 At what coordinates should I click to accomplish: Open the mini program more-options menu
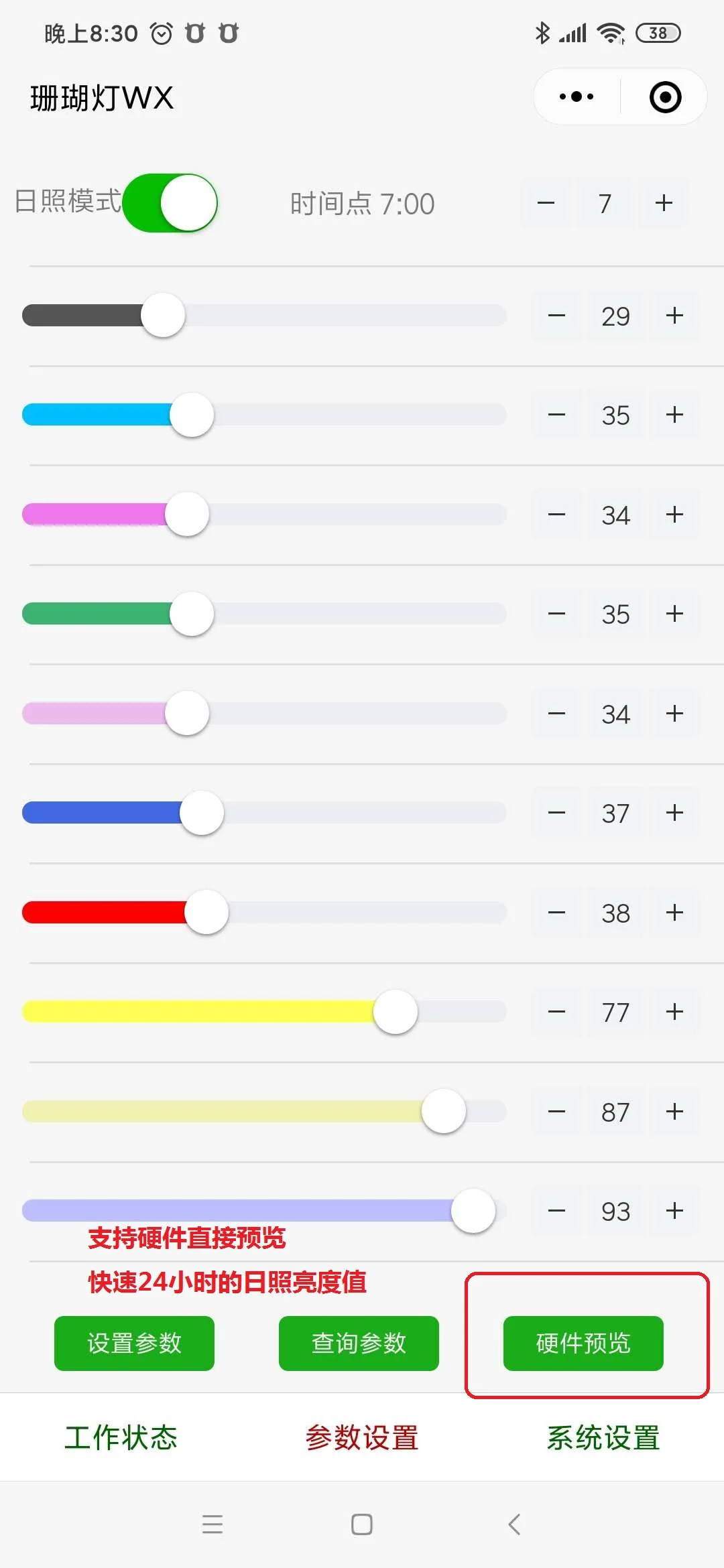[x=577, y=97]
